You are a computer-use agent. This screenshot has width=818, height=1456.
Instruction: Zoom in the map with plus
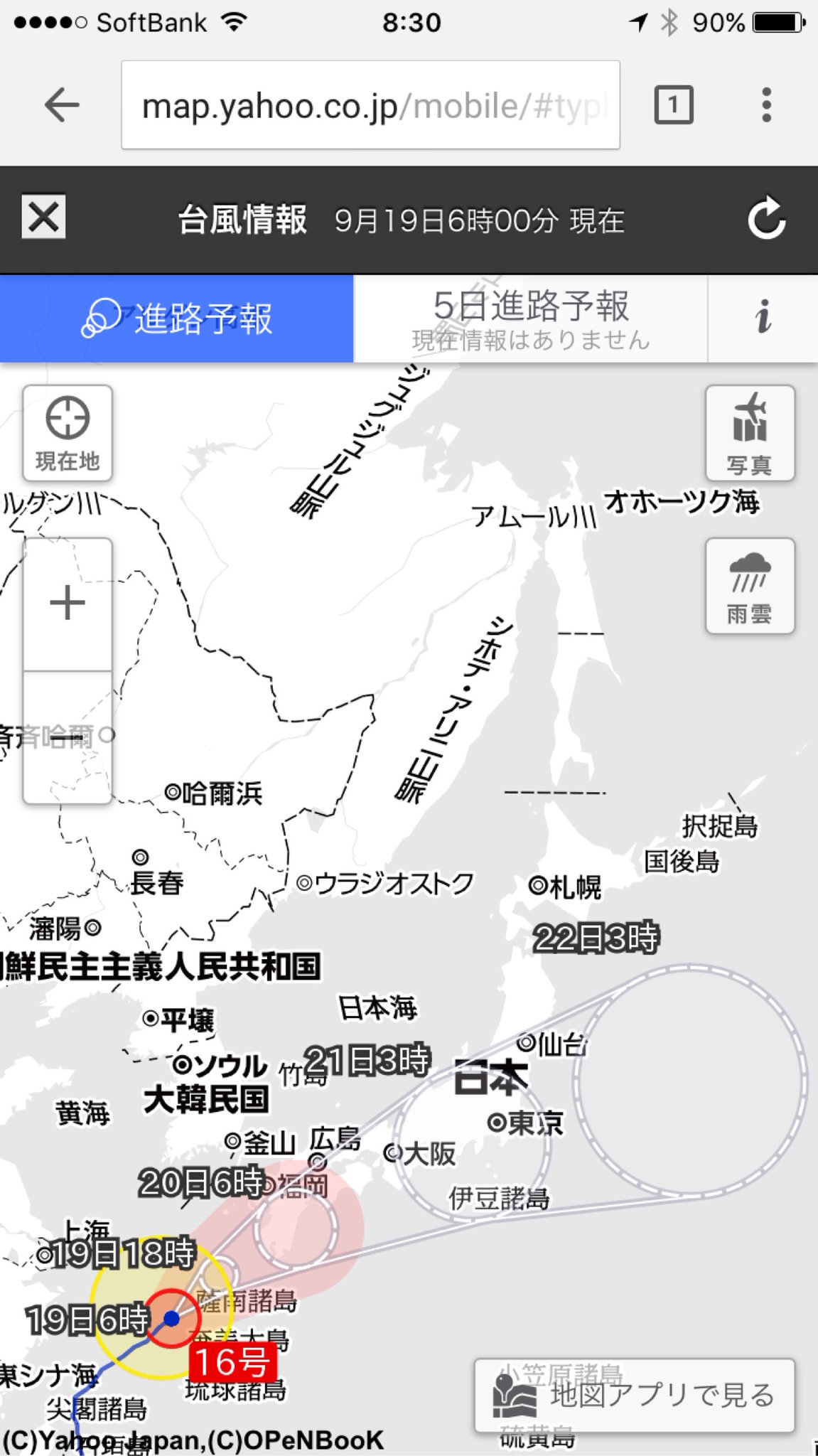68,604
